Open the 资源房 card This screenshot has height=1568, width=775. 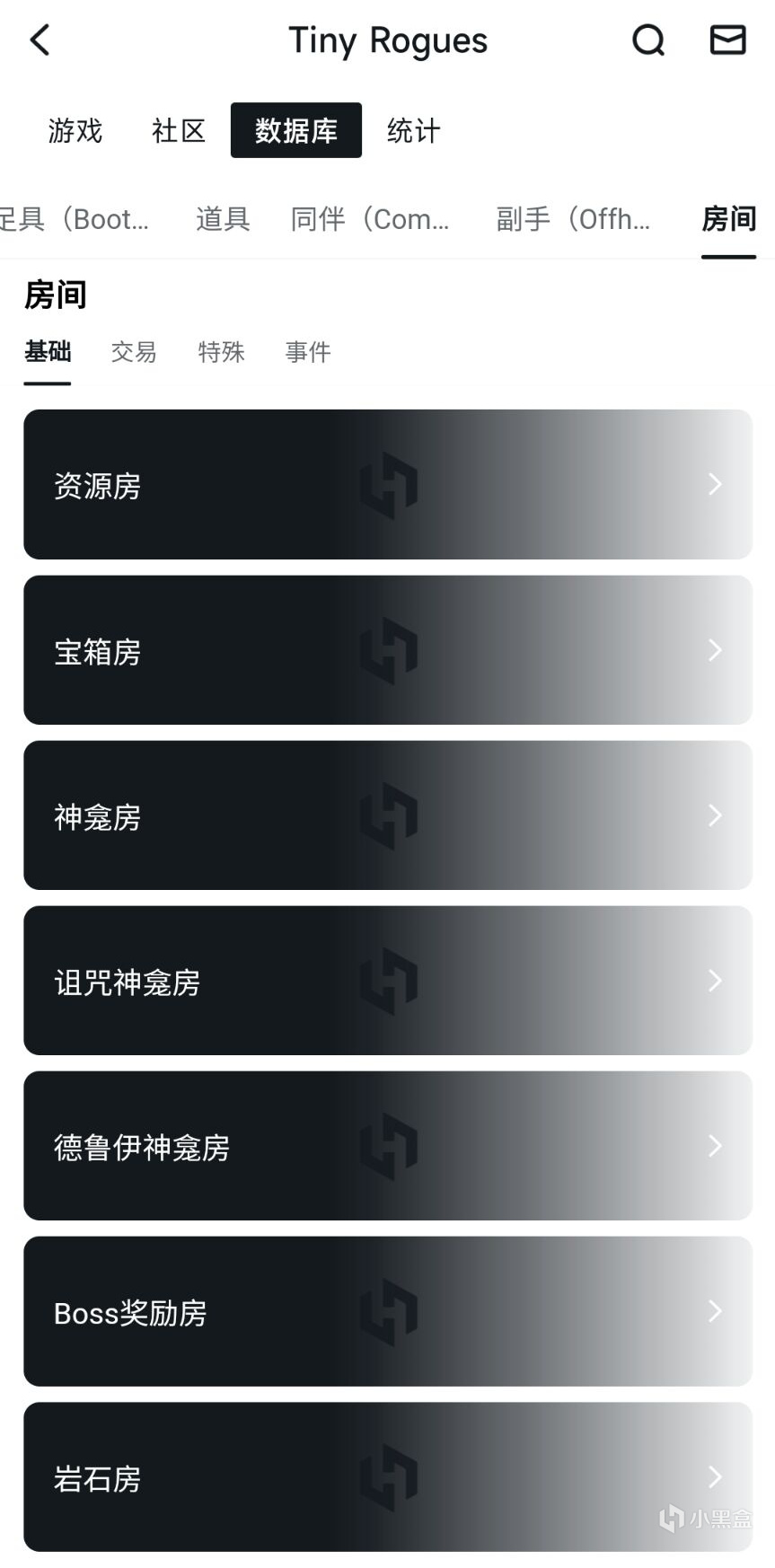coord(388,485)
